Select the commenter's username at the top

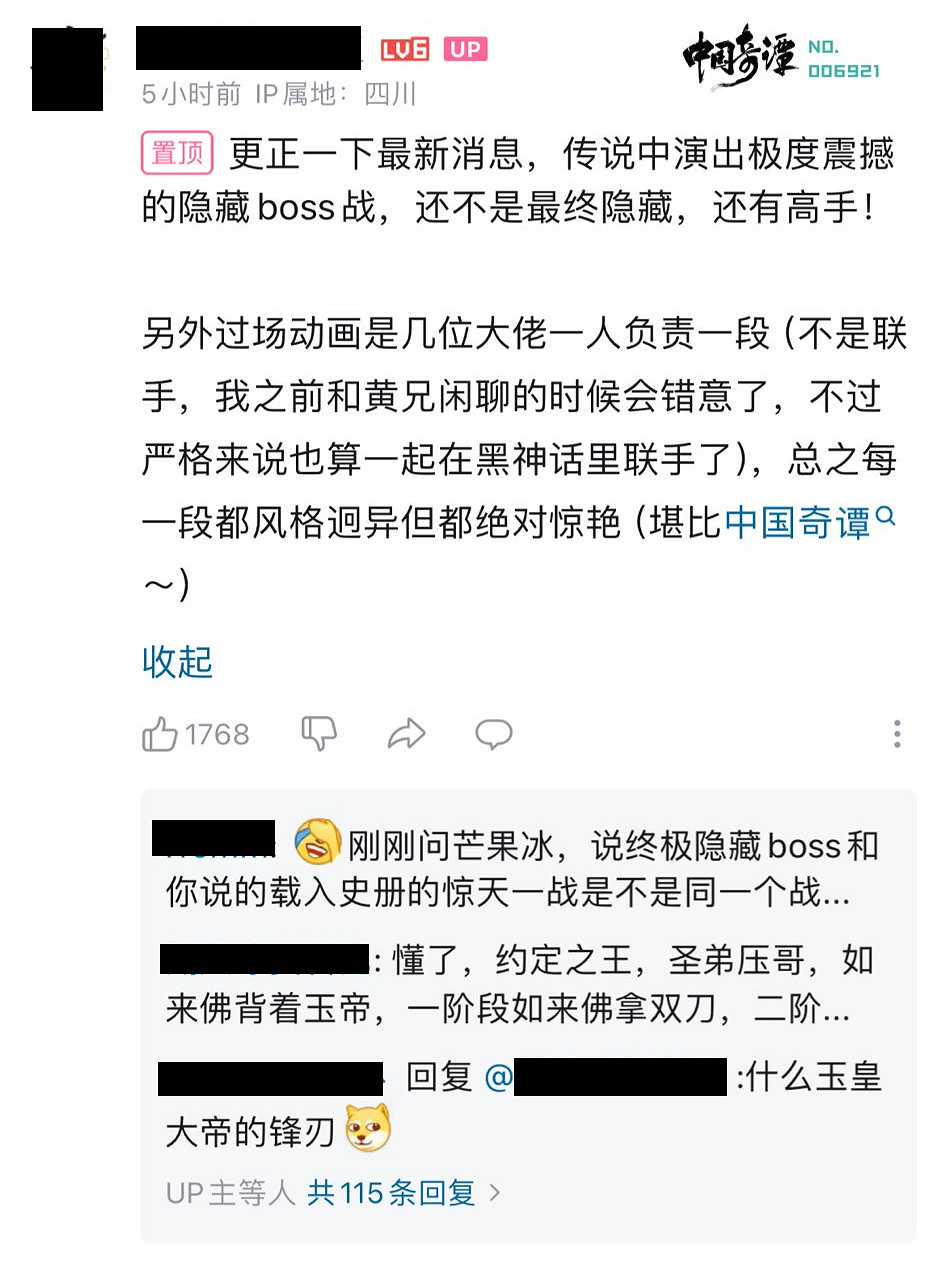248,47
